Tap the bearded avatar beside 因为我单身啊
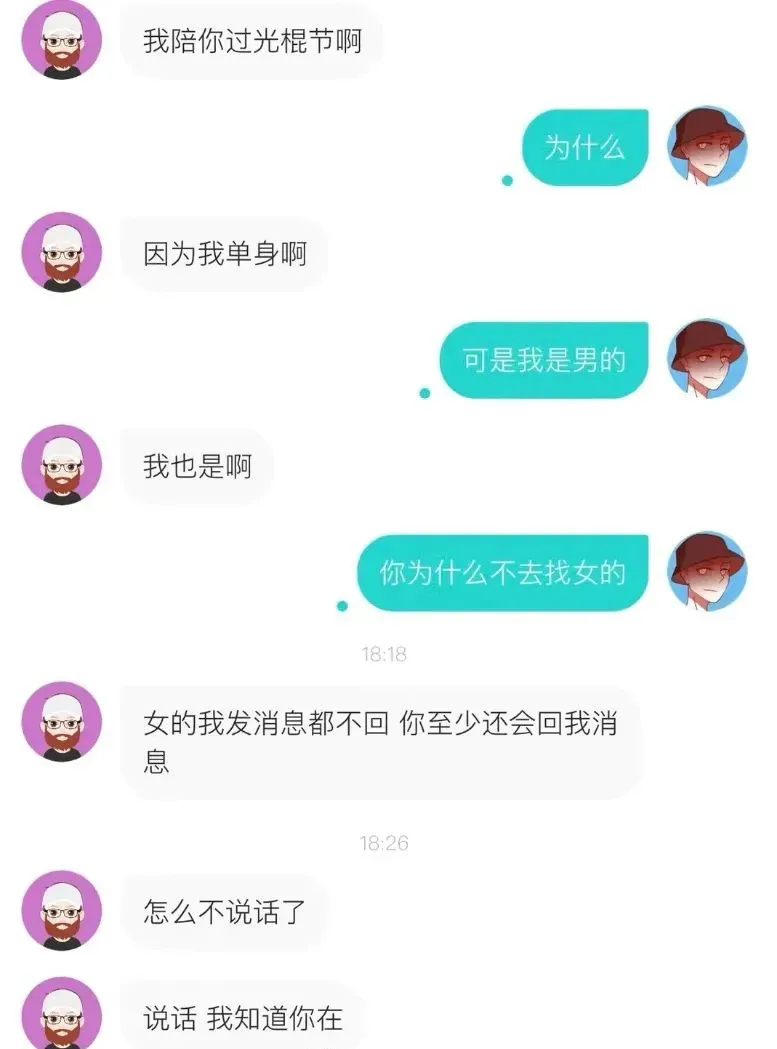The width and height of the screenshot is (777, 1049). [62, 252]
